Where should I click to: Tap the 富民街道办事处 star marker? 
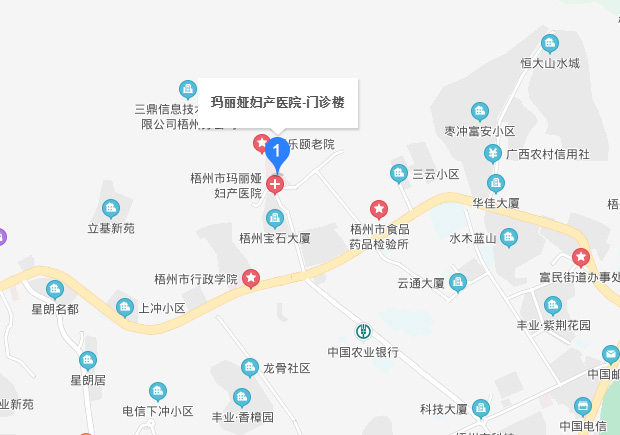click(580, 256)
